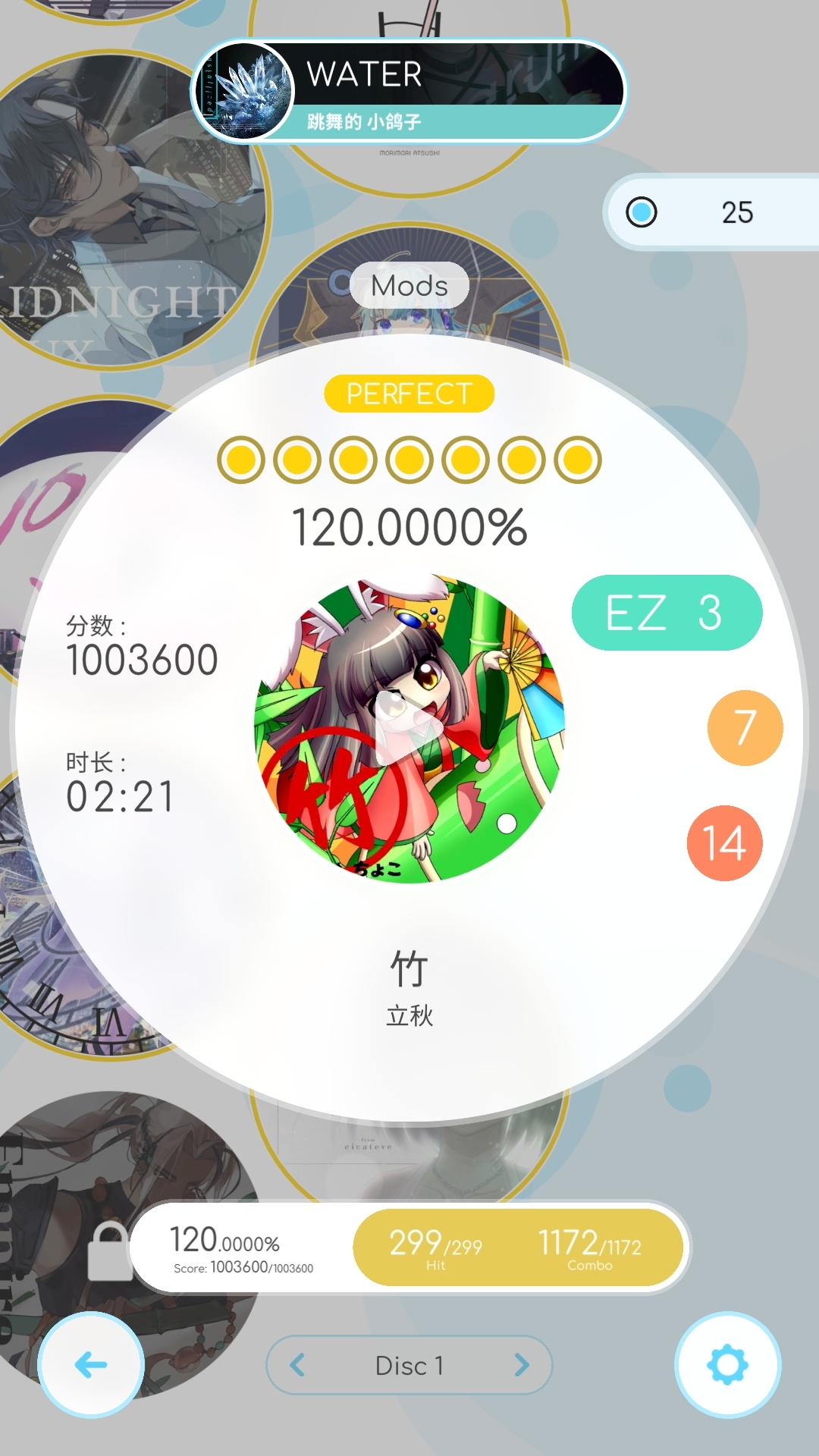
Task: Play the 竹 song preview
Action: point(409,728)
